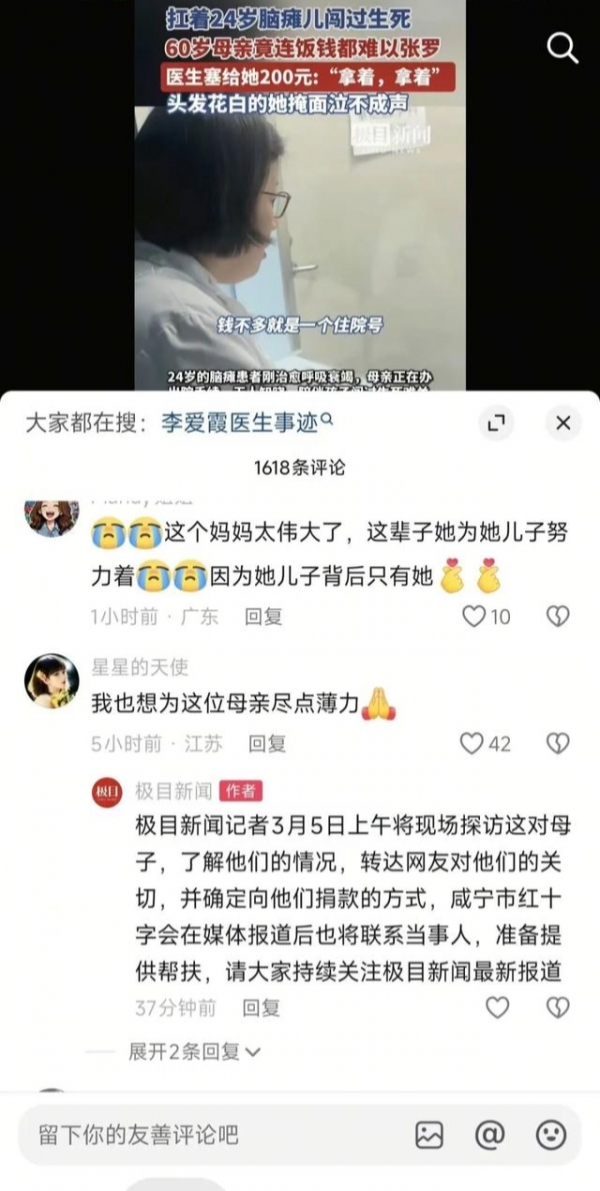Reply to the comment from 广东
This screenshot has width=600, height=1191.
[x=264, y=617]
